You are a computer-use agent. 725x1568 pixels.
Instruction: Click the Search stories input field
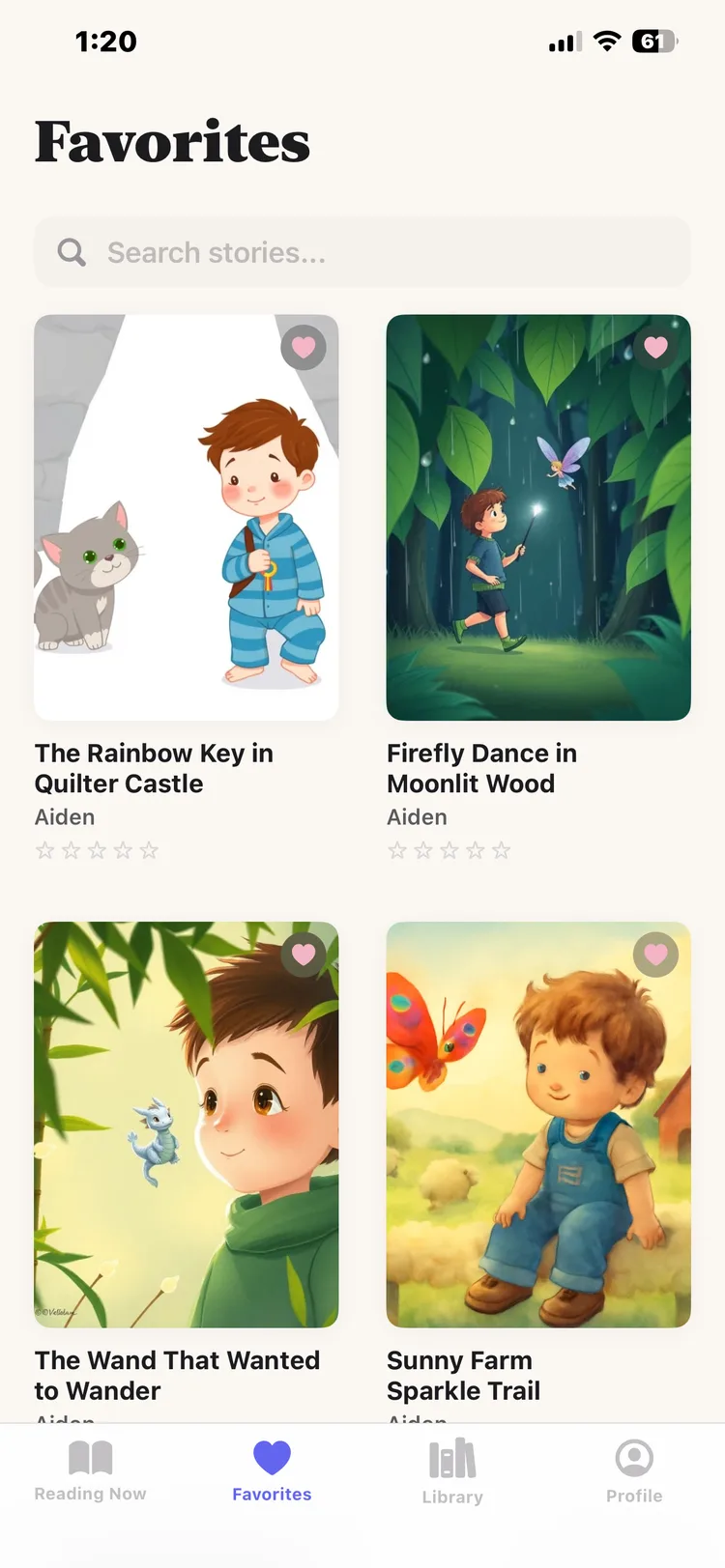362,252
